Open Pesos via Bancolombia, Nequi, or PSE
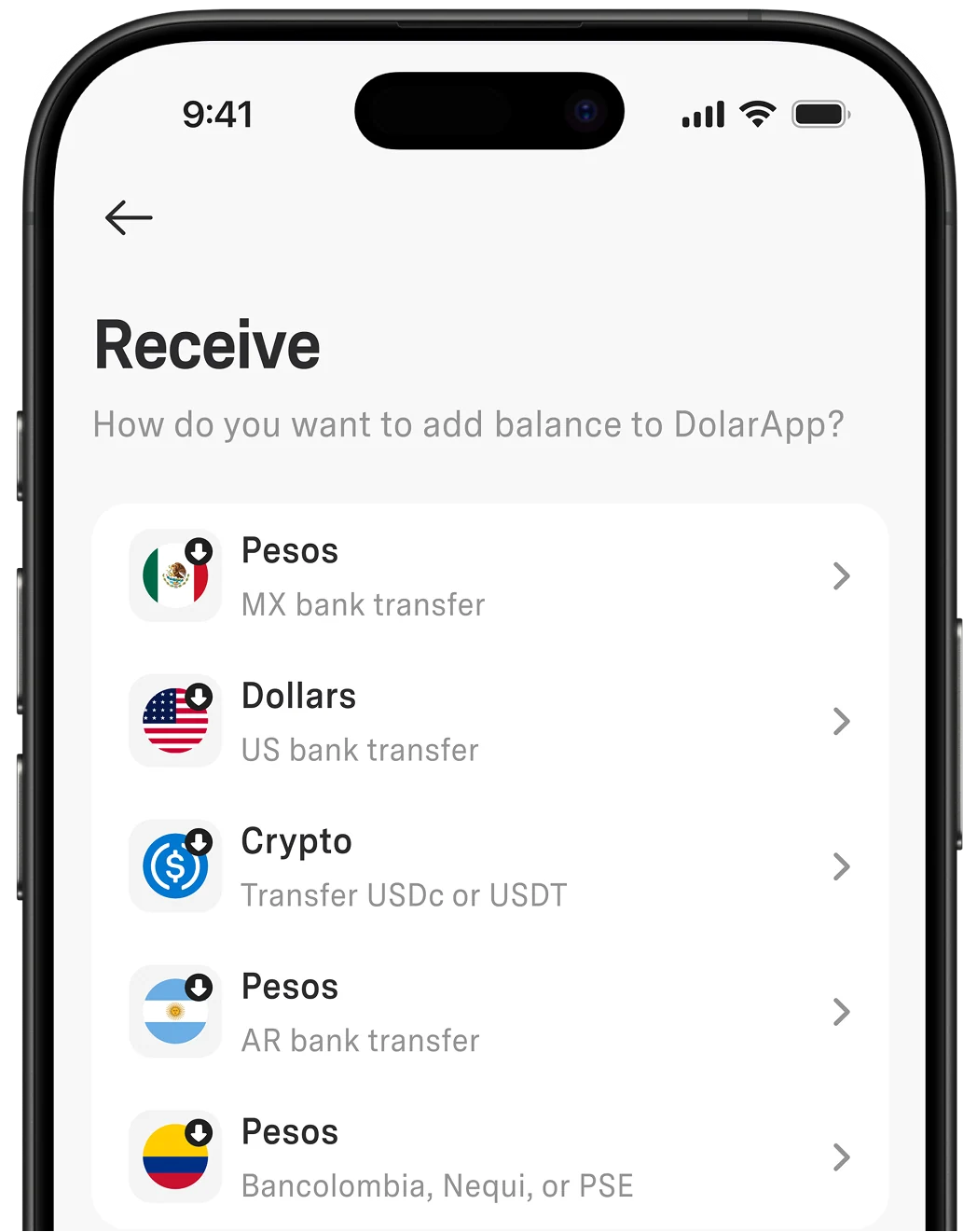This screenshot has width=977, height=1232. [x=488, y=1158]
